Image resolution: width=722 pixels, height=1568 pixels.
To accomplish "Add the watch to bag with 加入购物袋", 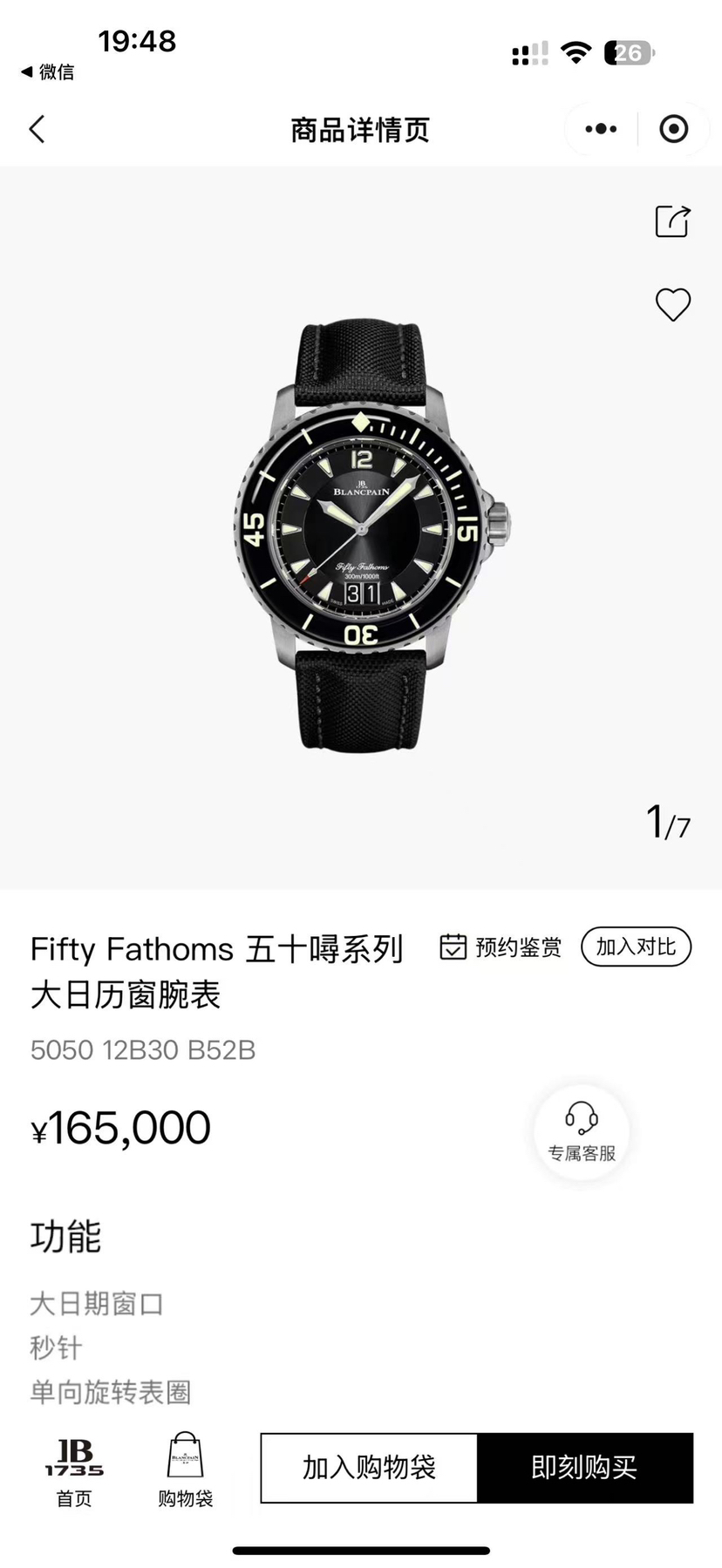I will pyautogui.click(x=369, y=1468).
